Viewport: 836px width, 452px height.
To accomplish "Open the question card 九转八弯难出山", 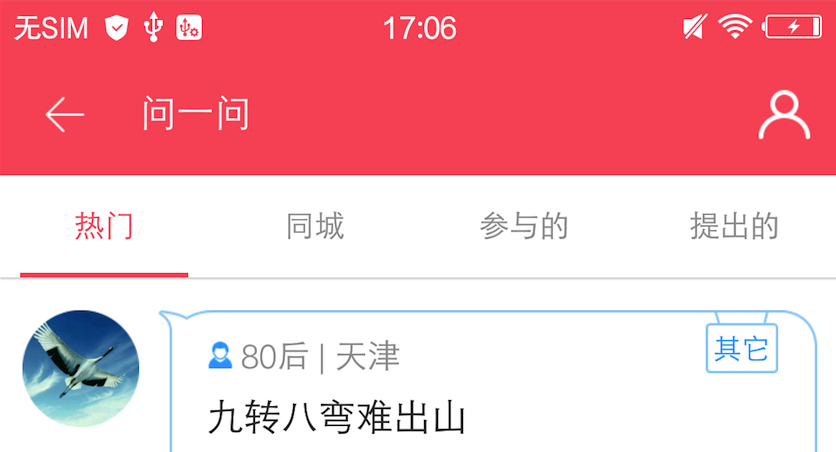I will click(x=337, y=418).
